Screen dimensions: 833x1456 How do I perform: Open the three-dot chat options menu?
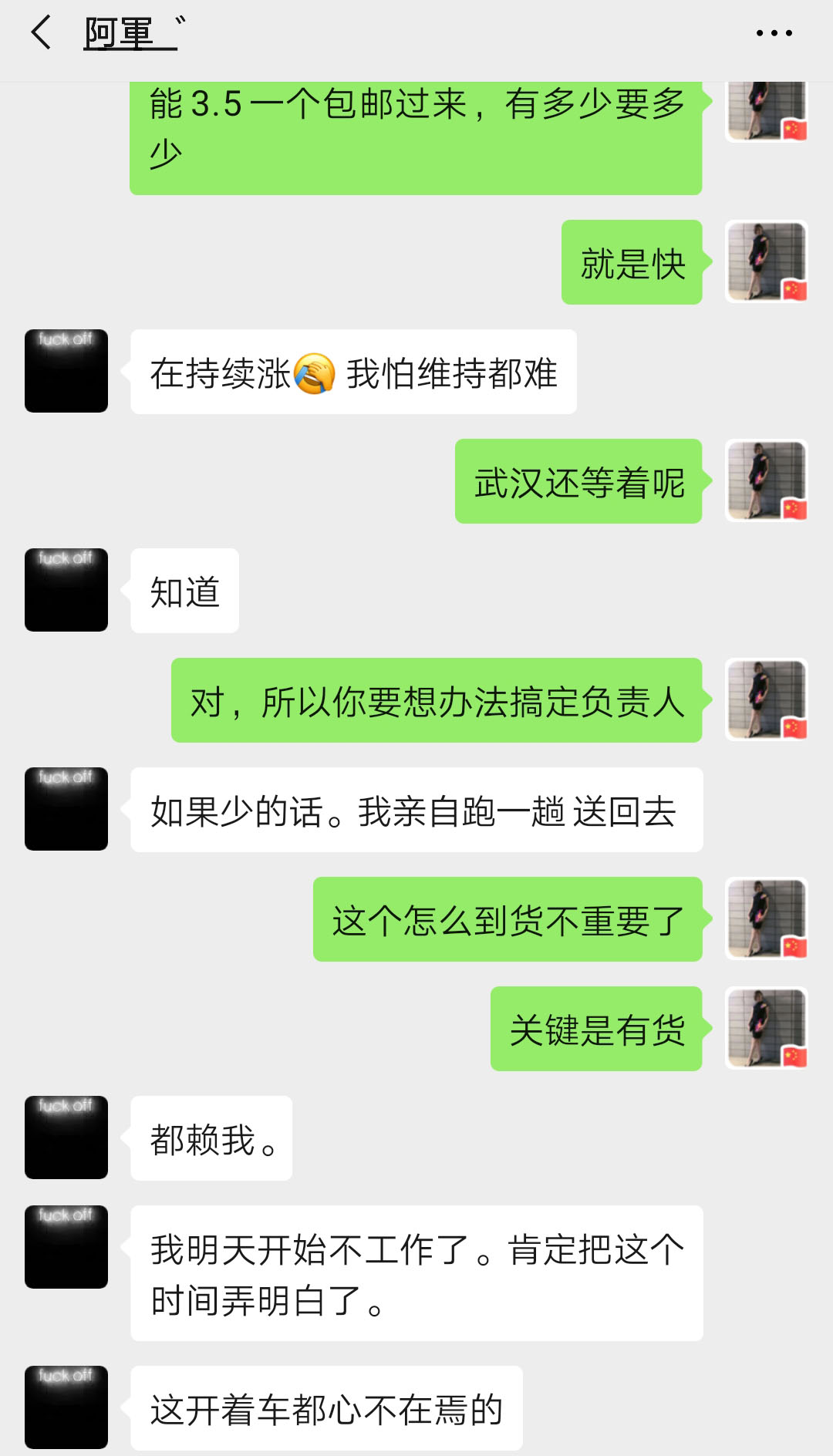coord(774,31)
